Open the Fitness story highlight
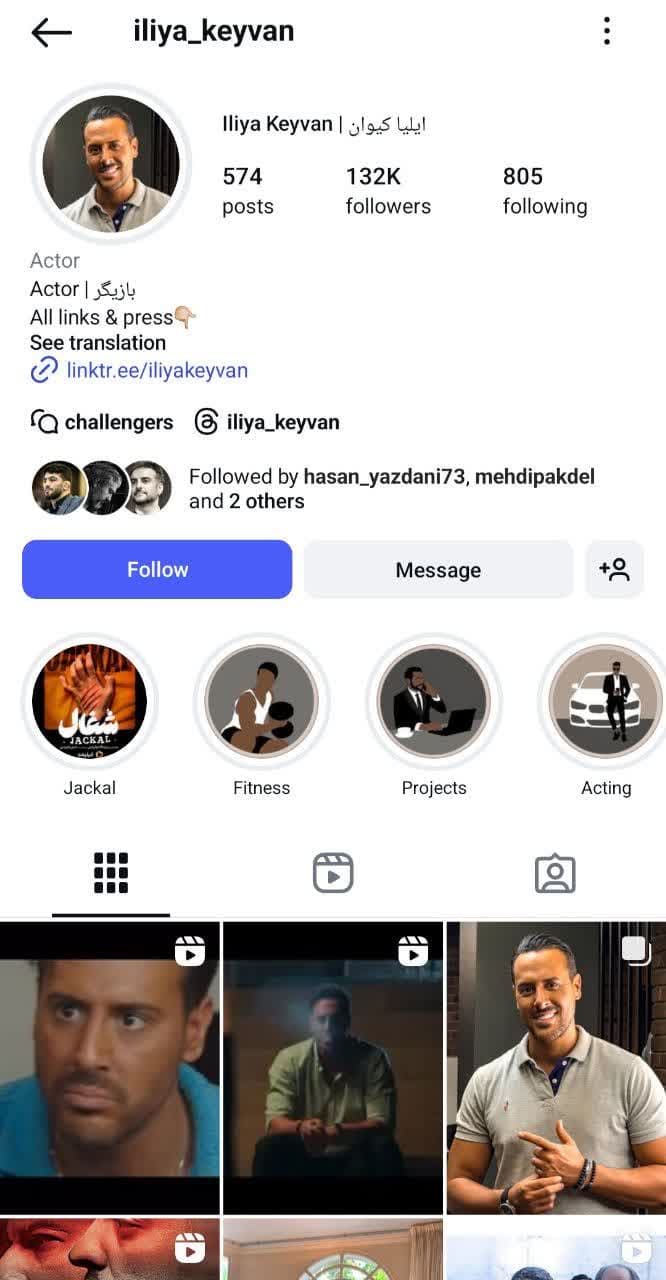This screenshot has width=666, height=1280. 261,700
